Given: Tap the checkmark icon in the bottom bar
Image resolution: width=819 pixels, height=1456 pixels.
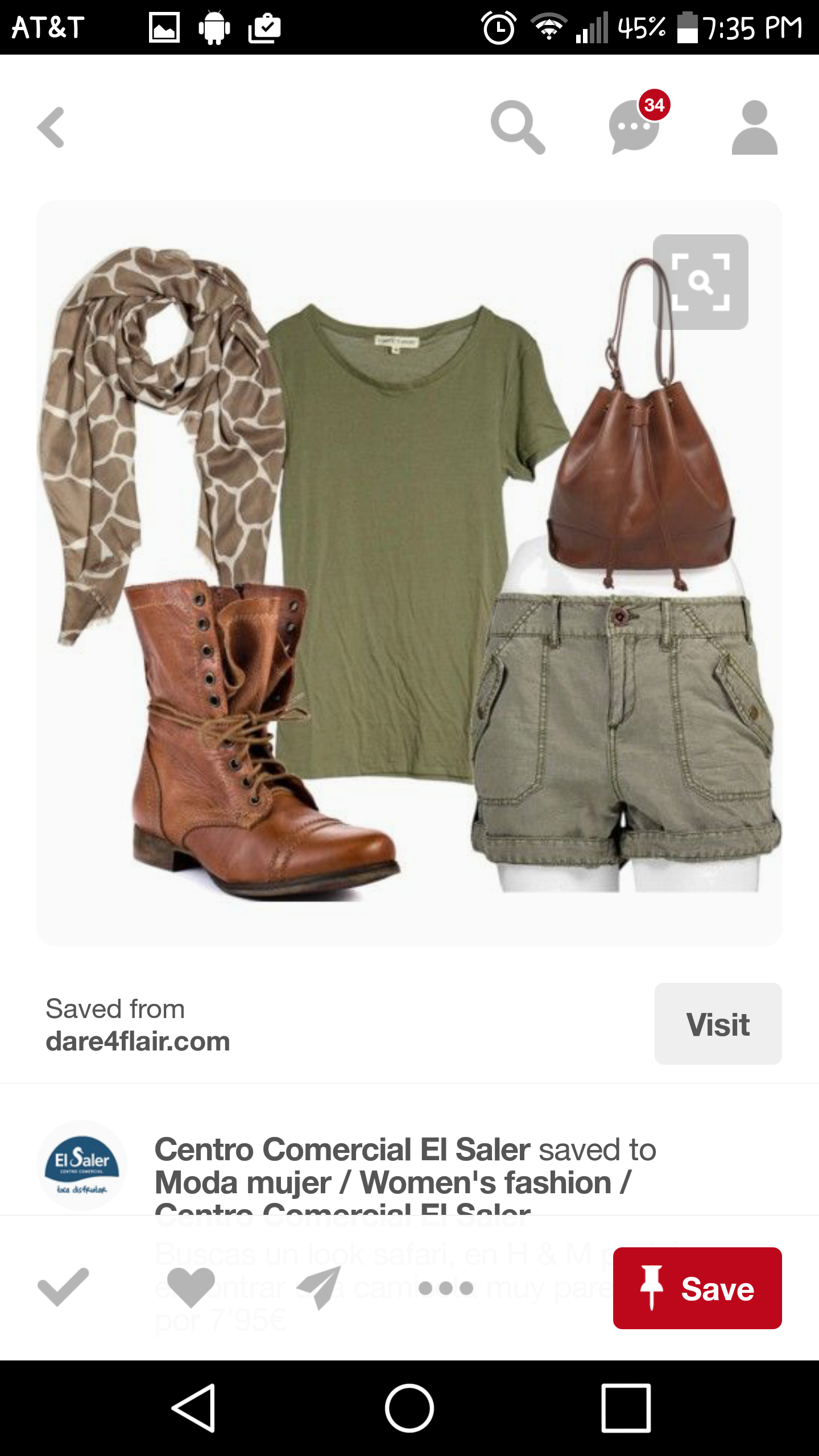Looking at the screenshot, I should pos(63,1288).
